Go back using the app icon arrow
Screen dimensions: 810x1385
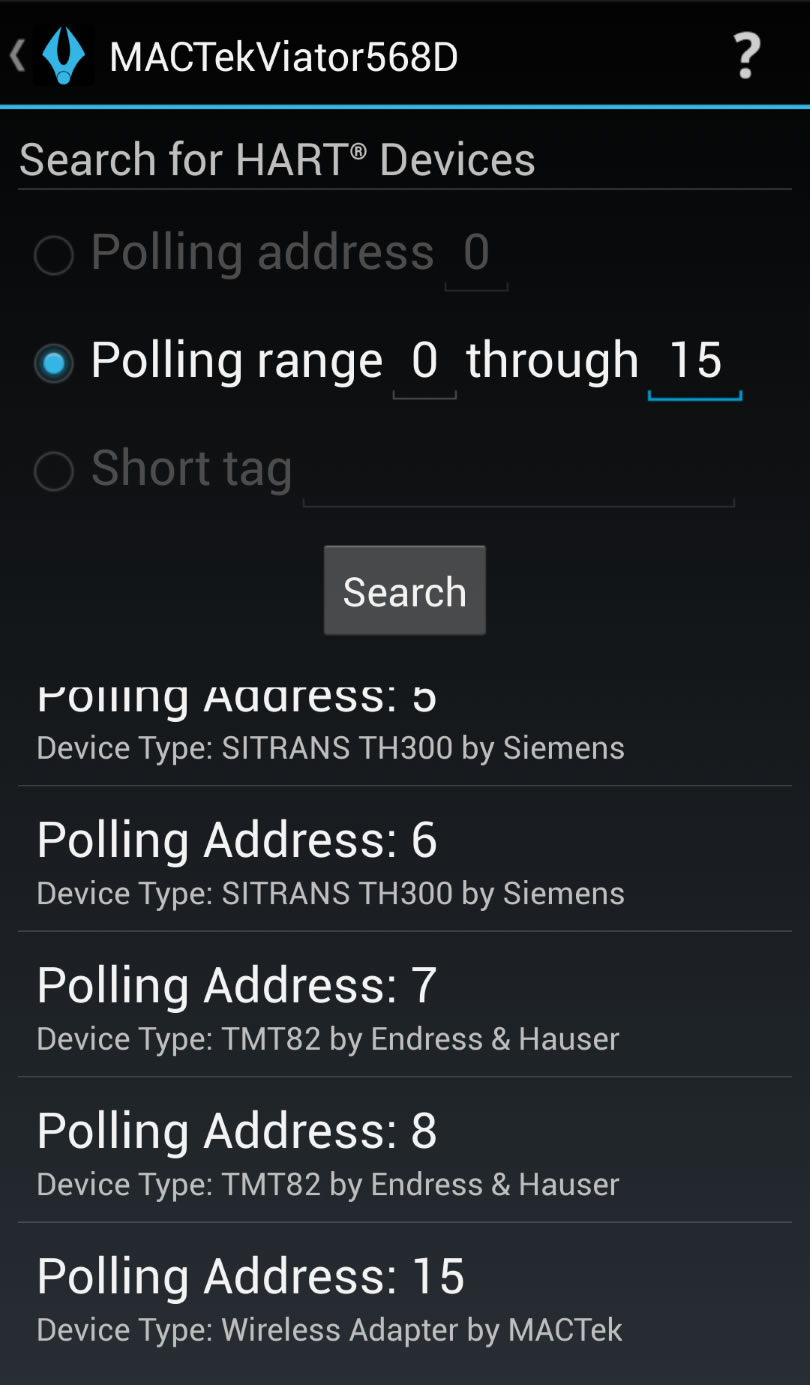point(50,55)
